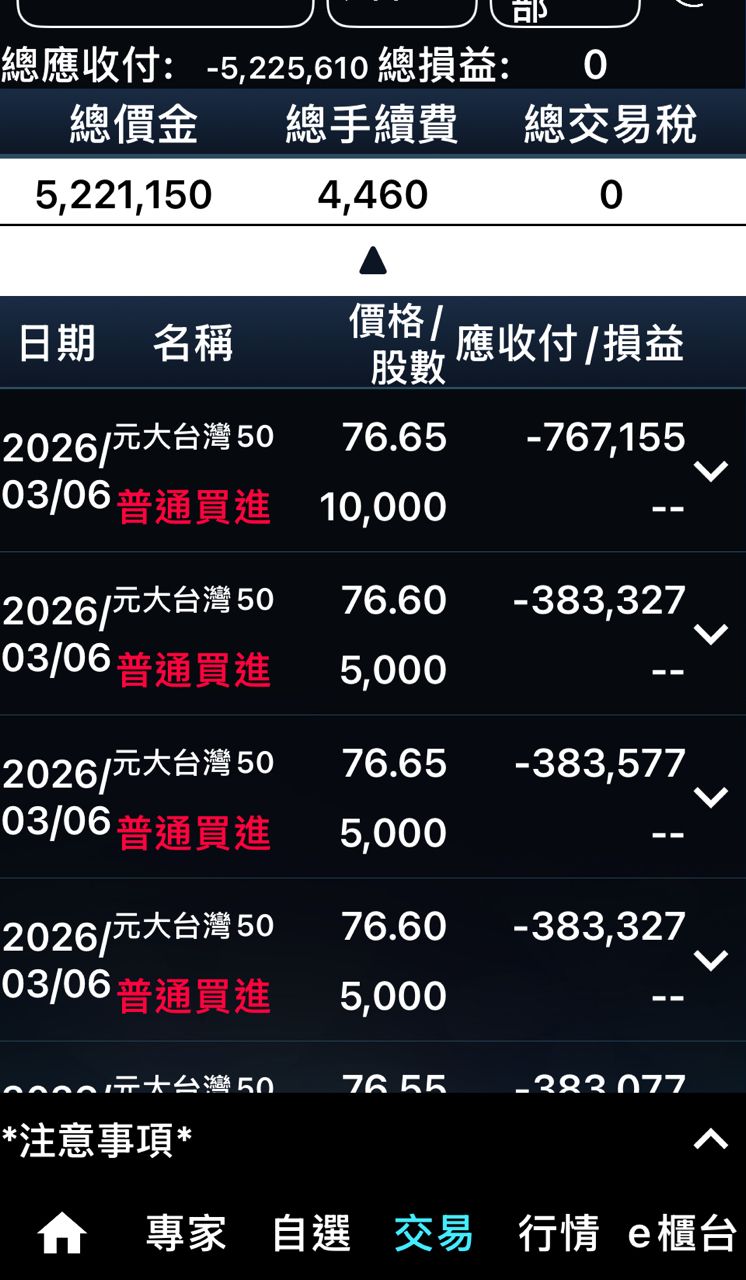Tap the upward triangle to collapse summary panel
The height and width of the screenshot is (1280, 746).
(x=372, y=258)
